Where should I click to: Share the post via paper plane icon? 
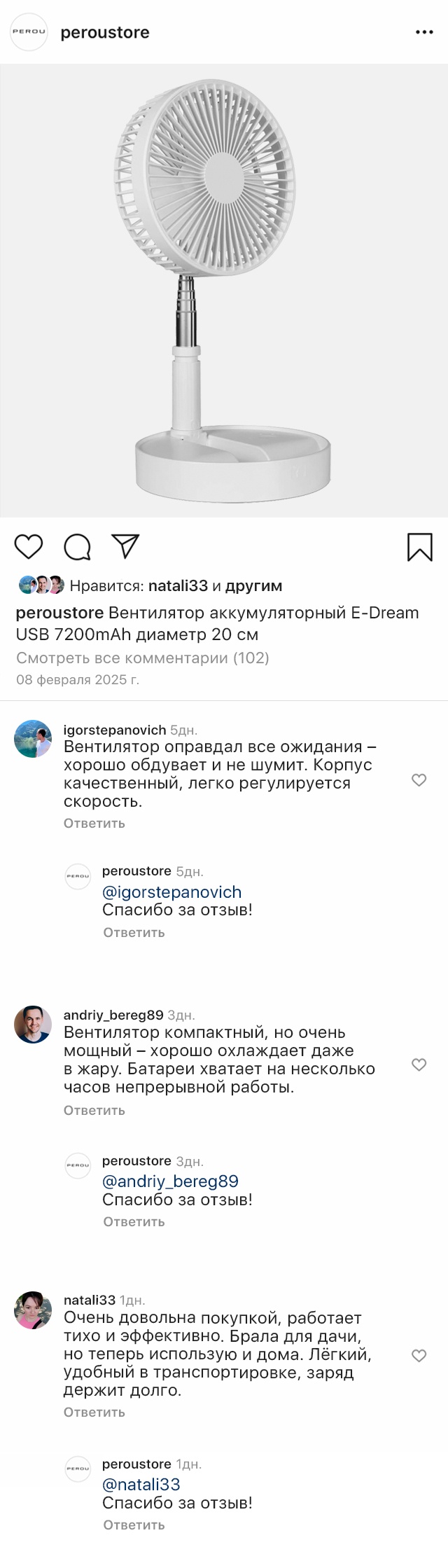coord(126,546)
